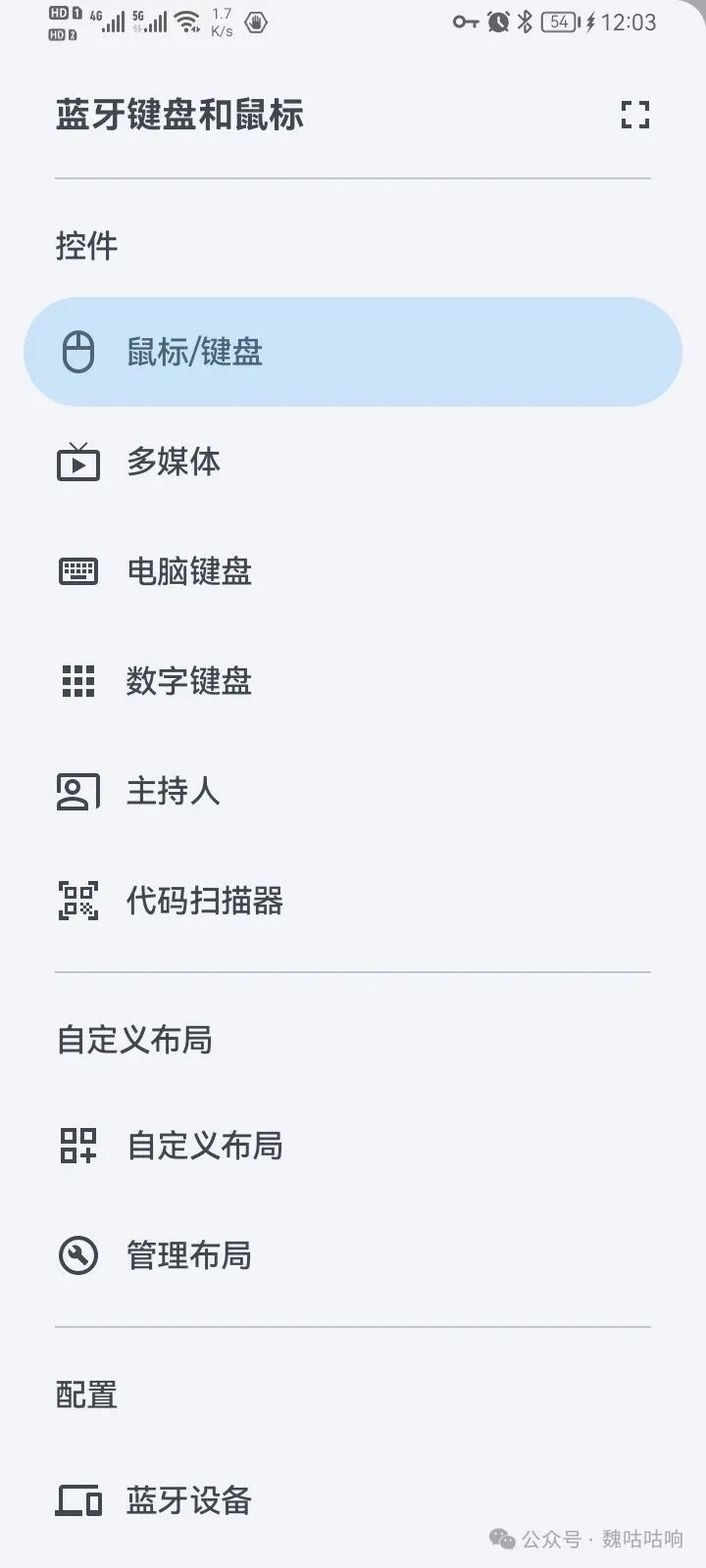Tap the network speed 1.7 K/s indicator
The width and height of the screenshot is (706, 1568).
tap(221, 22)
